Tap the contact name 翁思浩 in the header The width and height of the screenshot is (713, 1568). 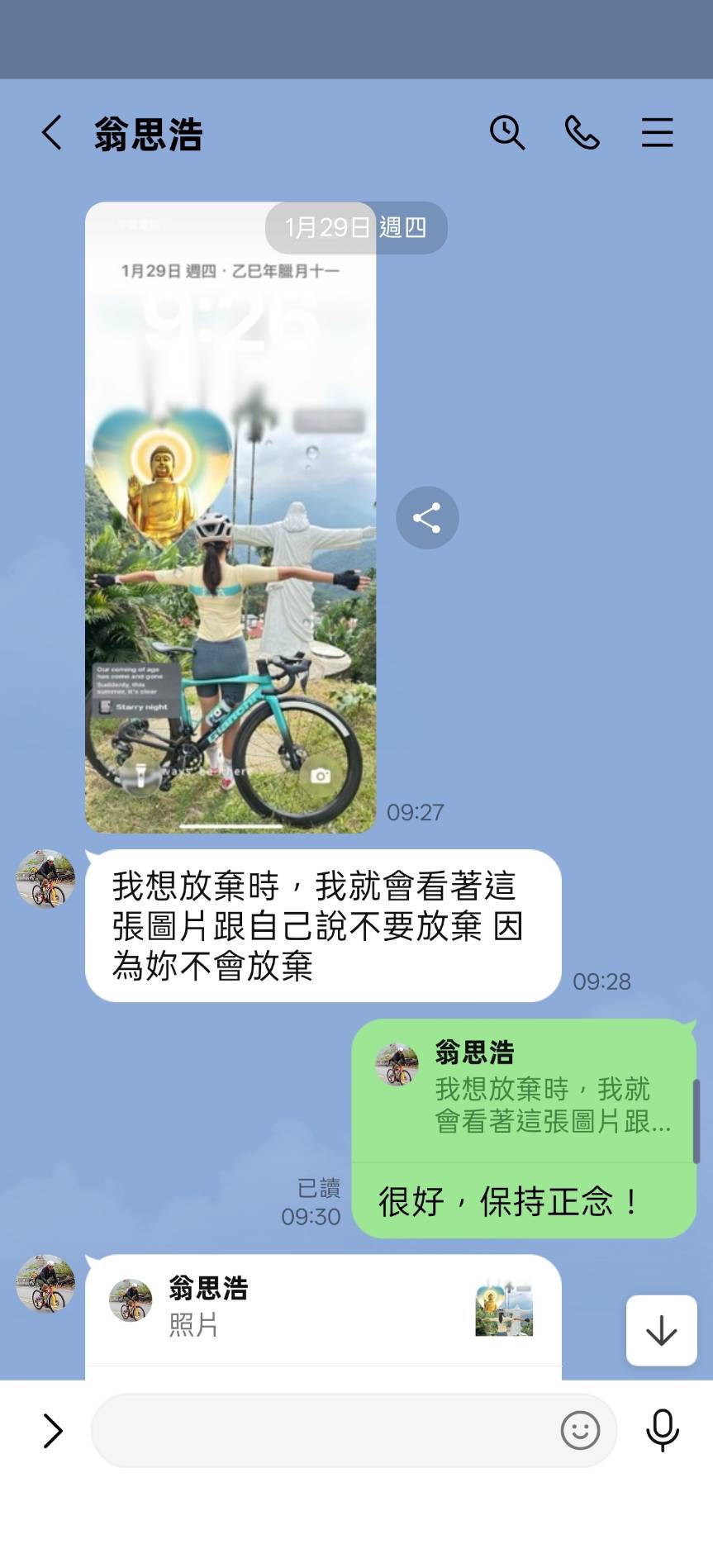click(x=147, y=134)
